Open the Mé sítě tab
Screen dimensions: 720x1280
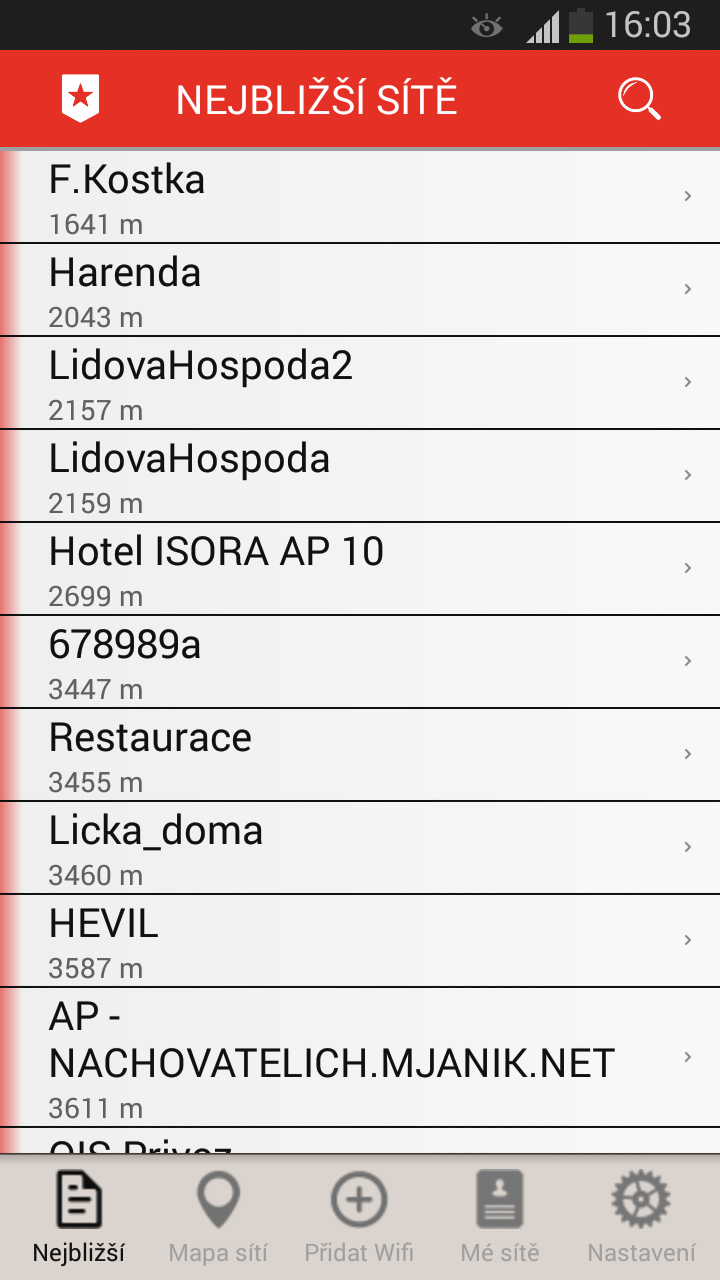500,1217
